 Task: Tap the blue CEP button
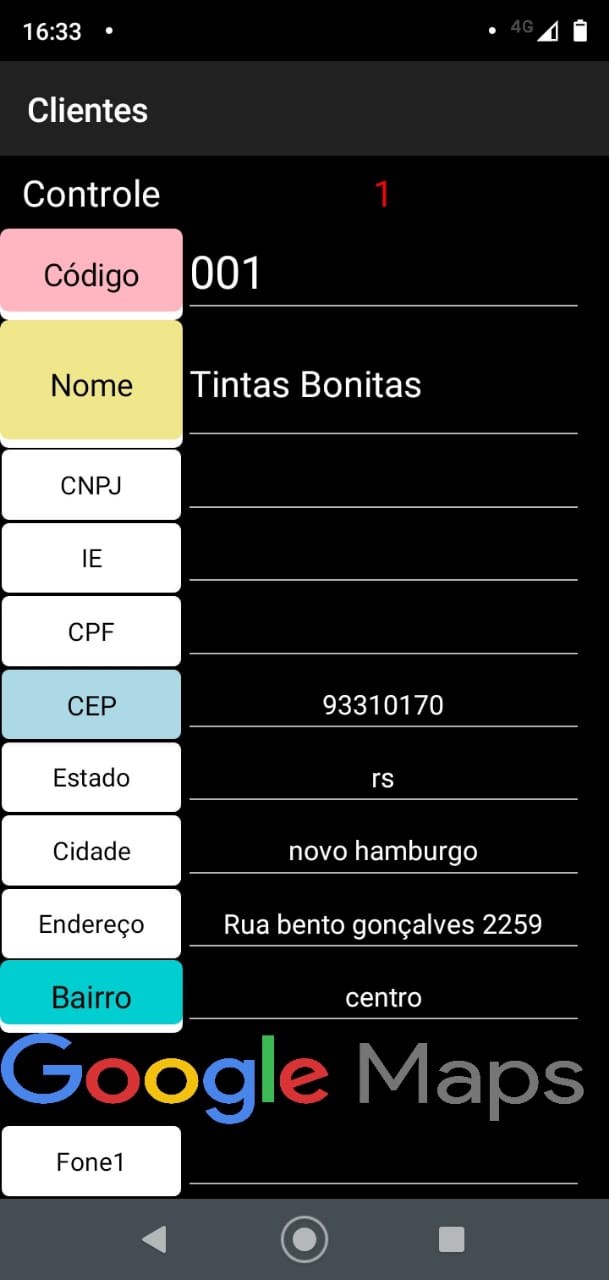point(91,704)
